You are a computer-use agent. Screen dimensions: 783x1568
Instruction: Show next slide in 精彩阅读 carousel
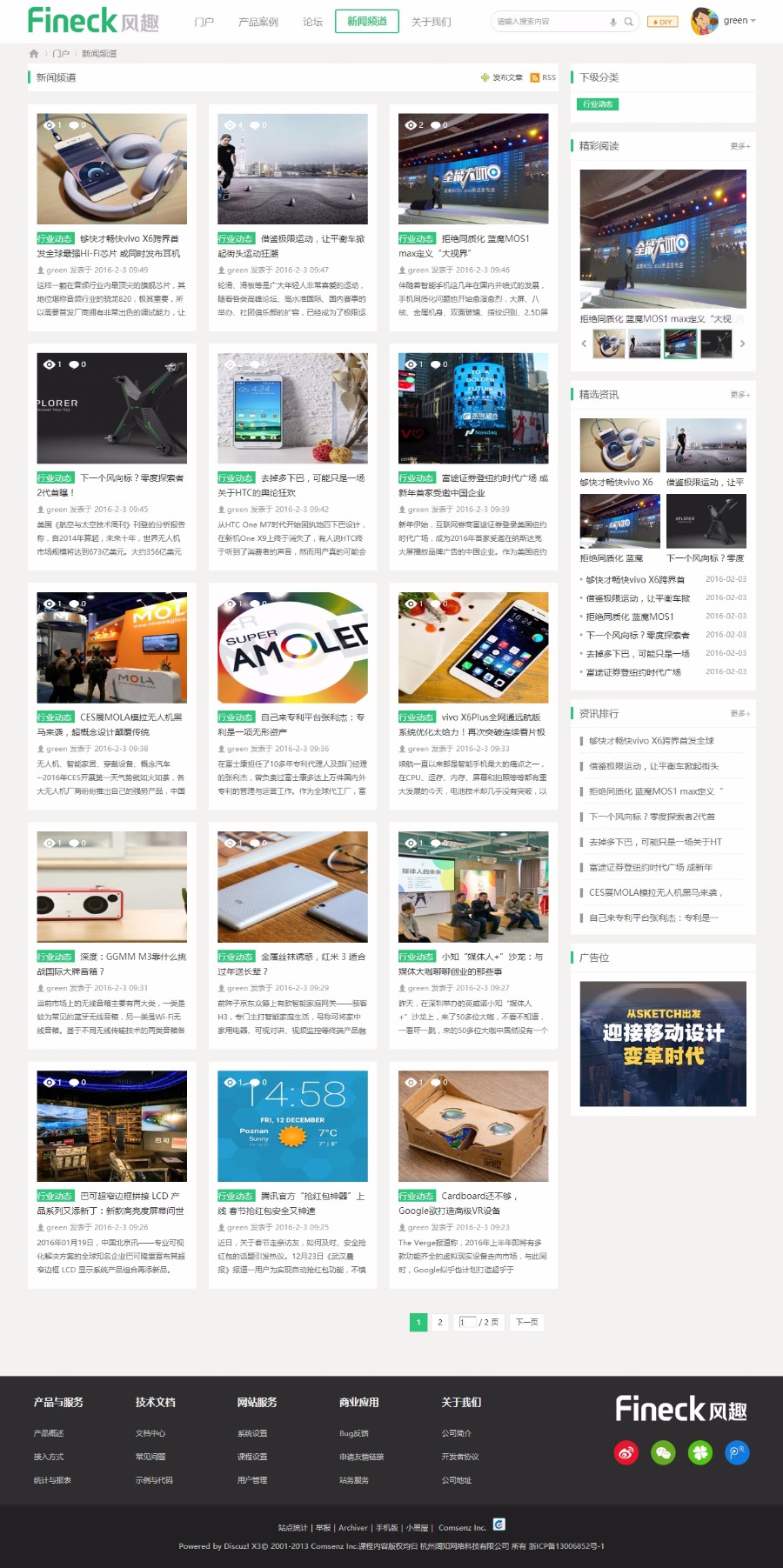742,344
